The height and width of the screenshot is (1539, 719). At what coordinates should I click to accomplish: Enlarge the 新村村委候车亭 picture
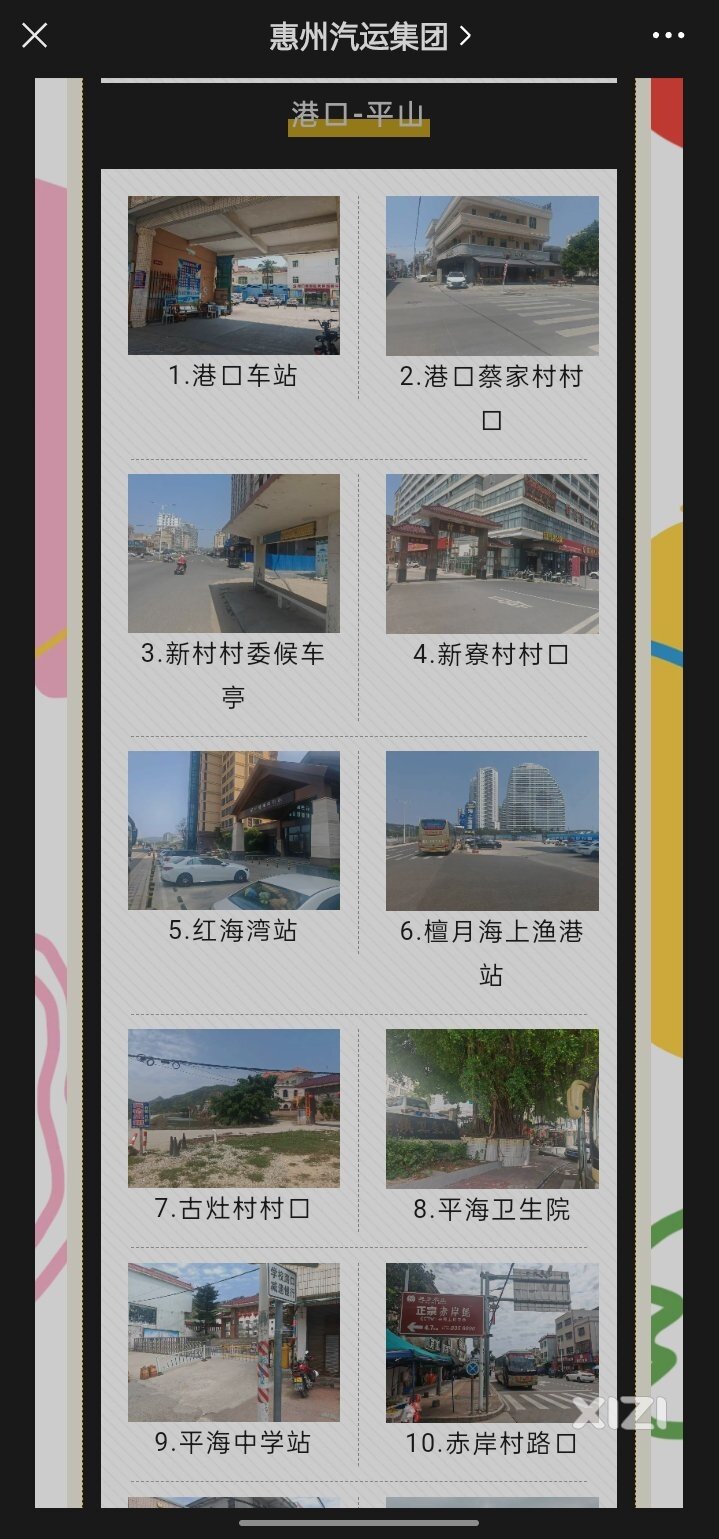pos(234,553)
